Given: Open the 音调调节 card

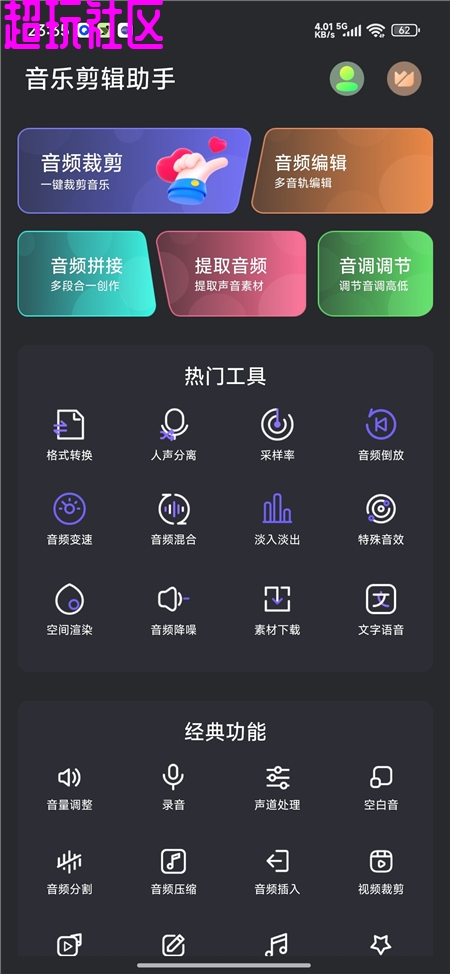Looking at the screenshot, I should coord(375,273).
